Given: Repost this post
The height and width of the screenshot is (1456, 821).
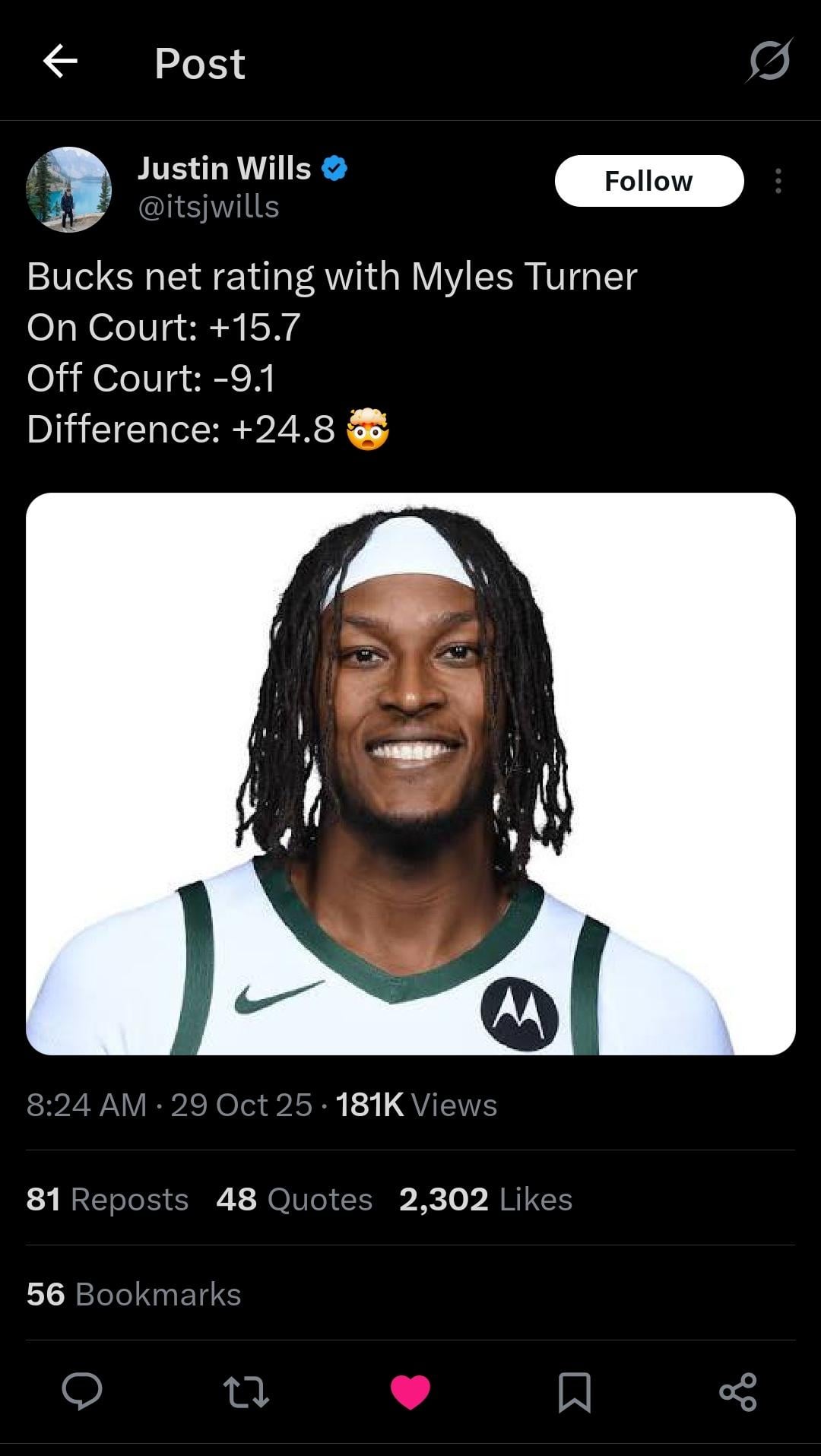Looking at the screenshot, I should (246, 1391).
